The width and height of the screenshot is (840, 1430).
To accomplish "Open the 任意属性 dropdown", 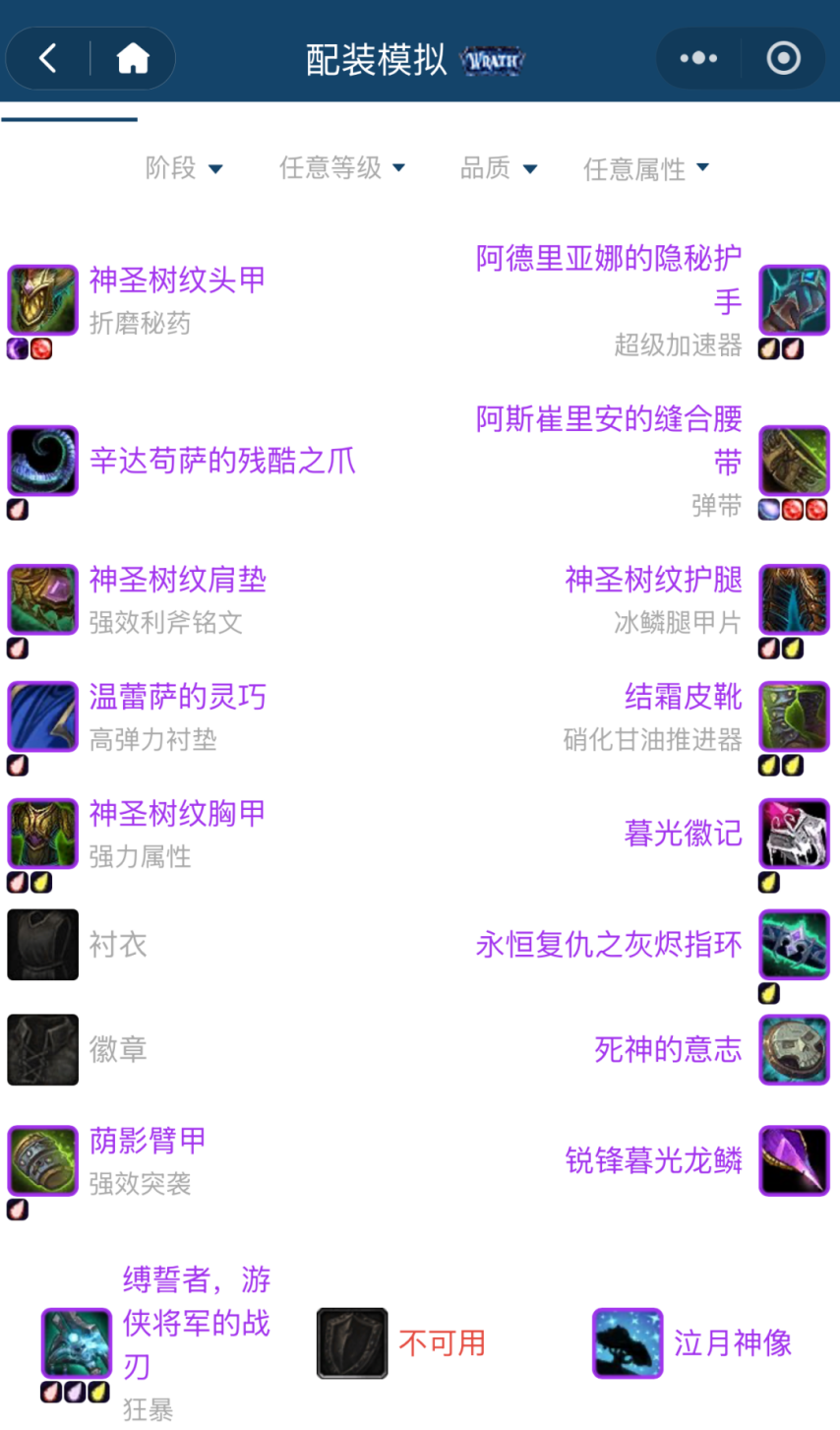I will point(645,169).
